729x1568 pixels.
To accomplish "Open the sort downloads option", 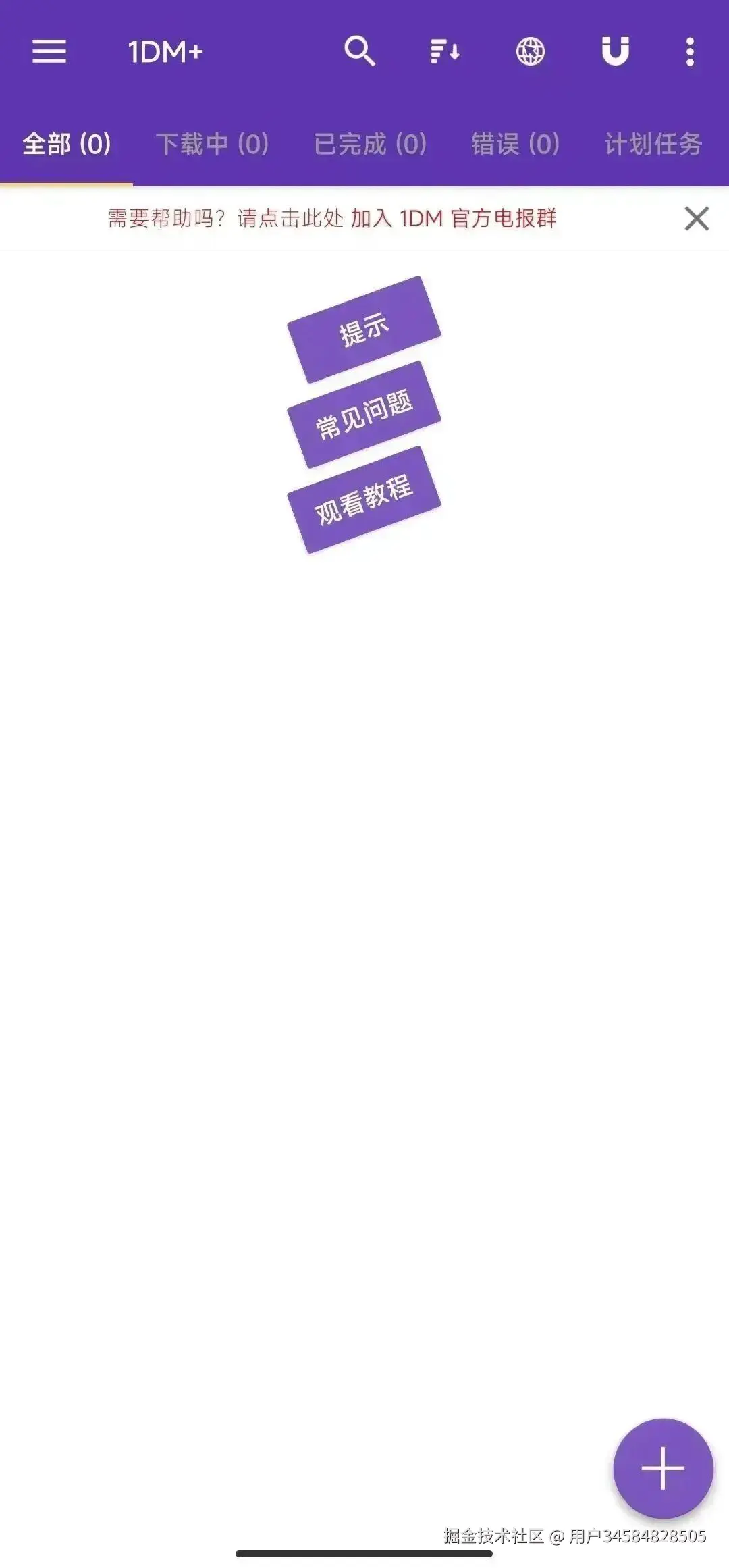I will click(445, 51).
